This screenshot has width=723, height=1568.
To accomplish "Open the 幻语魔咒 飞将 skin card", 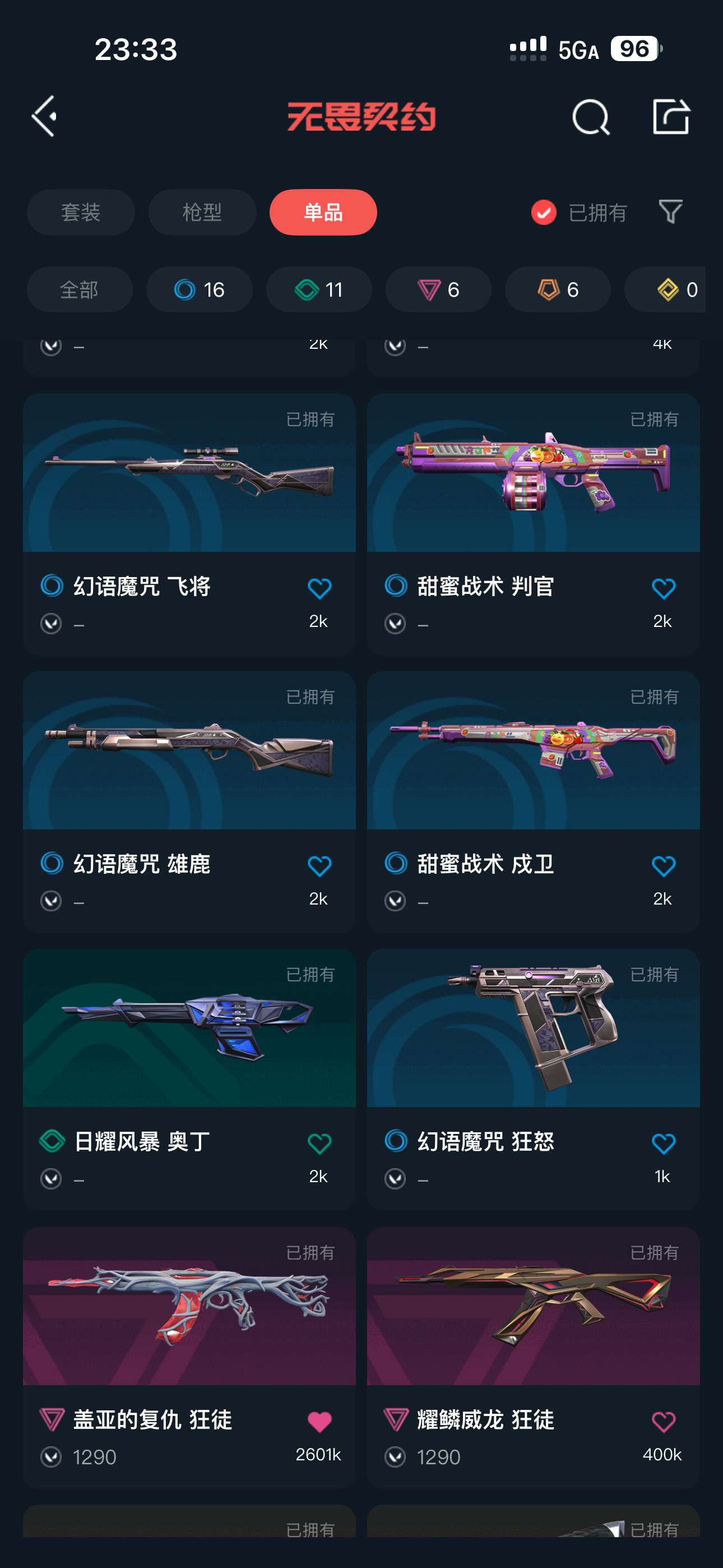I will [x=189, y=524].
